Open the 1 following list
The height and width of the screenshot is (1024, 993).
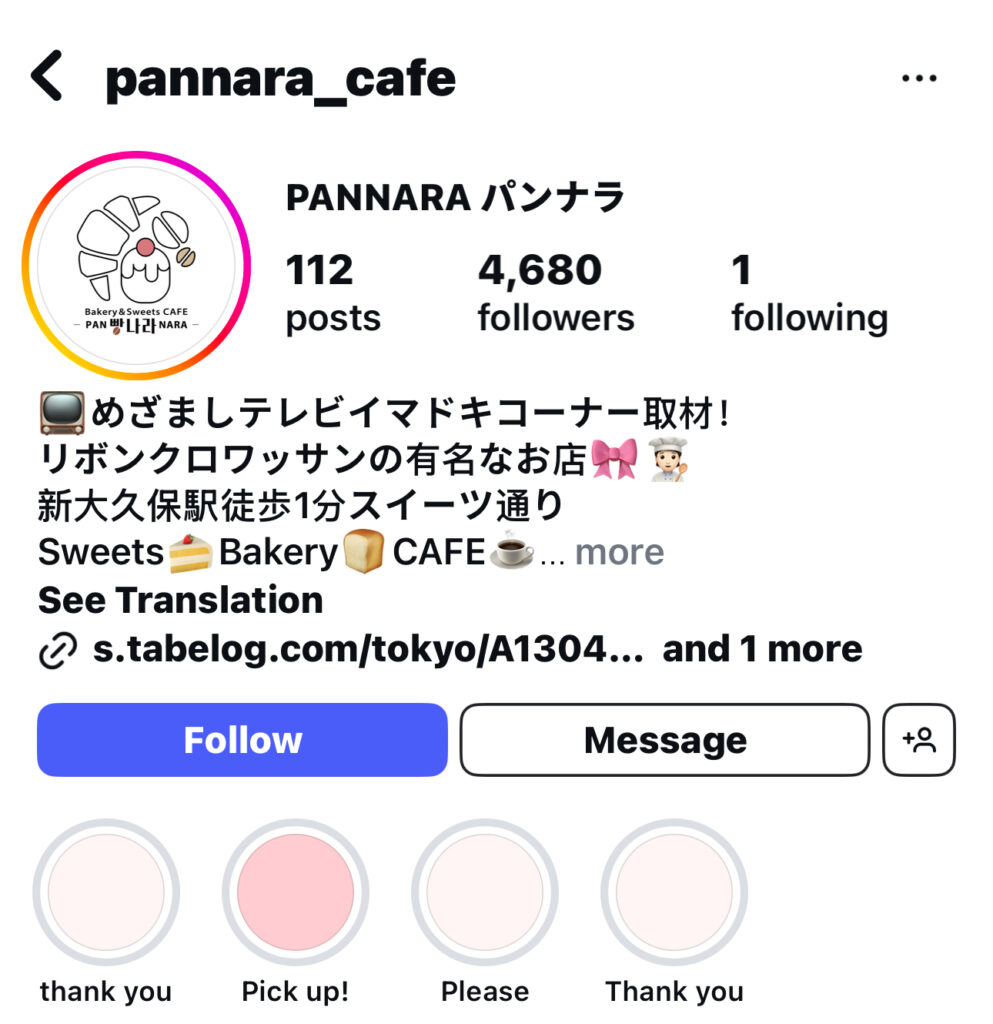(x=808, y=293)
